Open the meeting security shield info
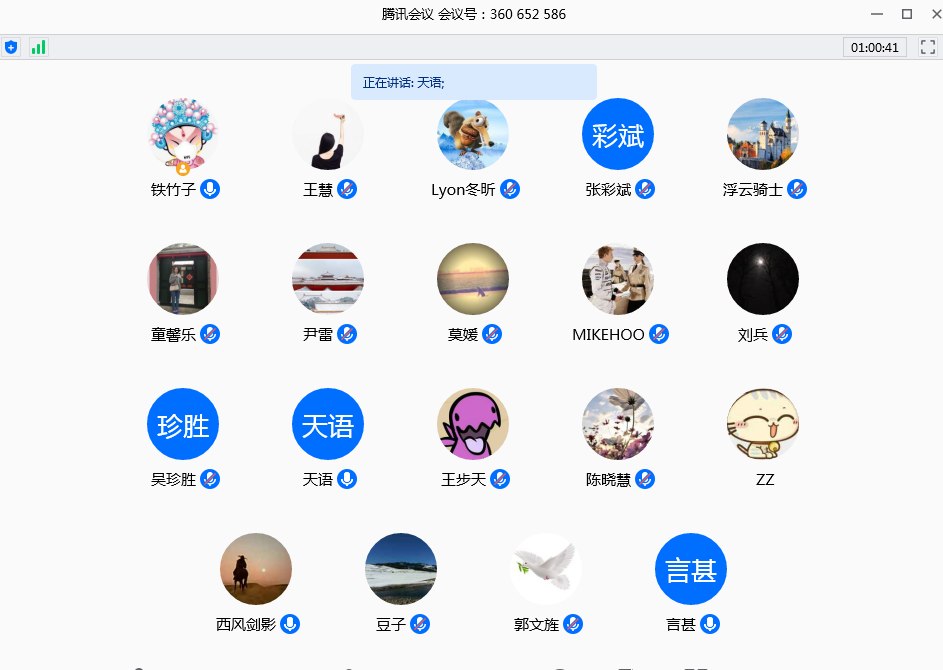The height and width of the screenshot is (670, 943). (11, 47)
